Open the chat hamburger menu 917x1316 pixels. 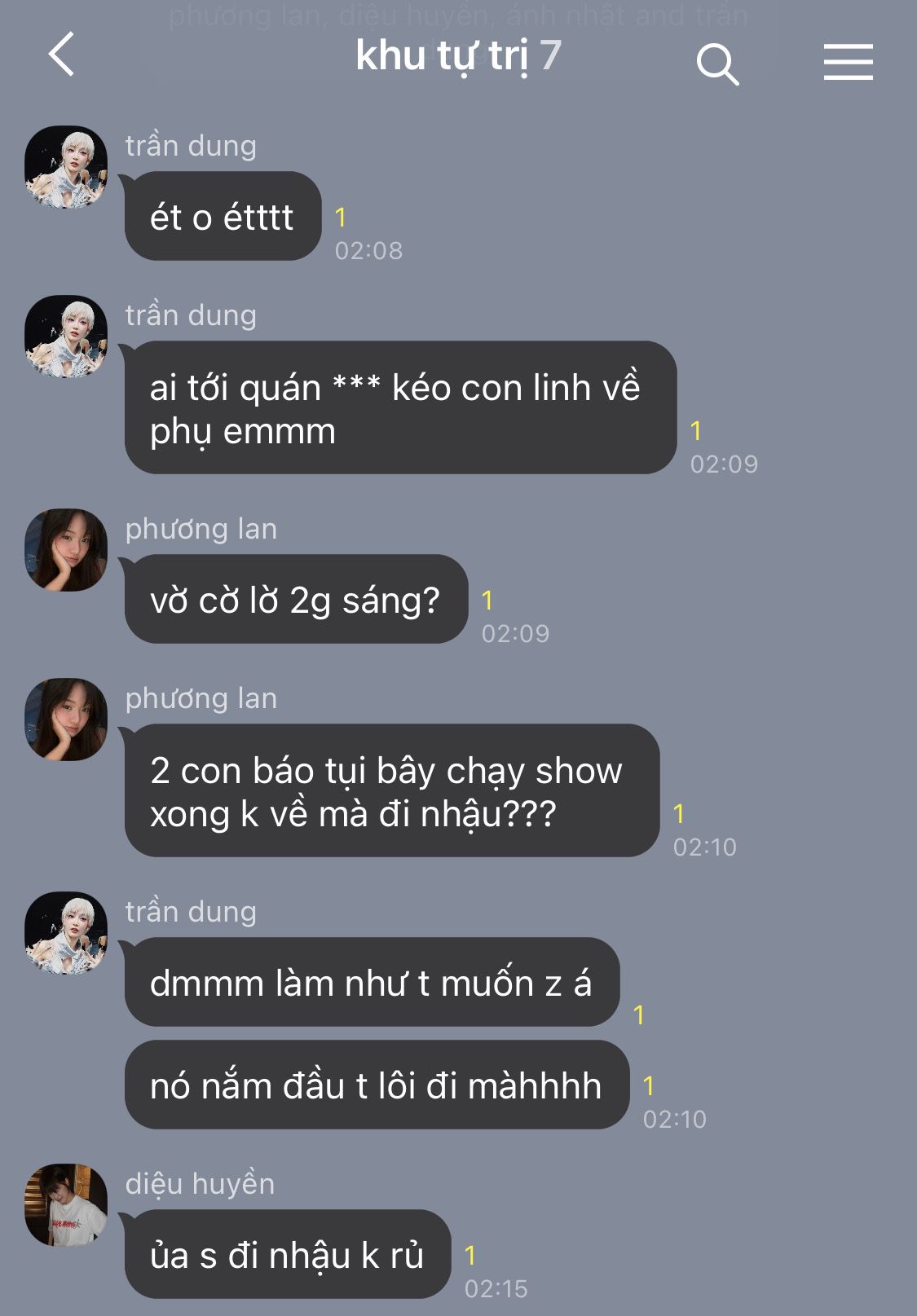(848, 63)
